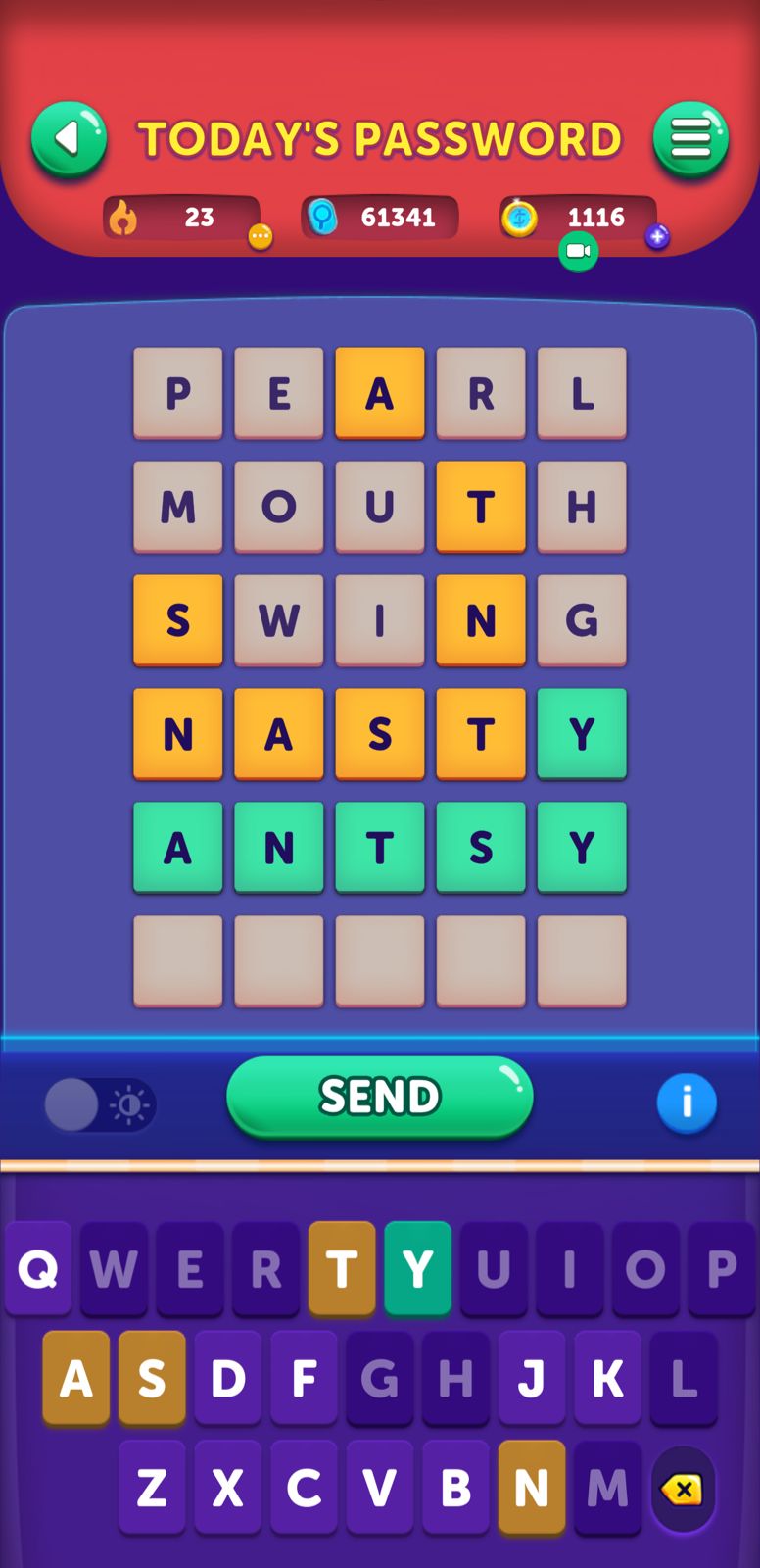Screen dimensions: 760x1568
Task: Type the letter Z key
Action: pos(152,1488)
